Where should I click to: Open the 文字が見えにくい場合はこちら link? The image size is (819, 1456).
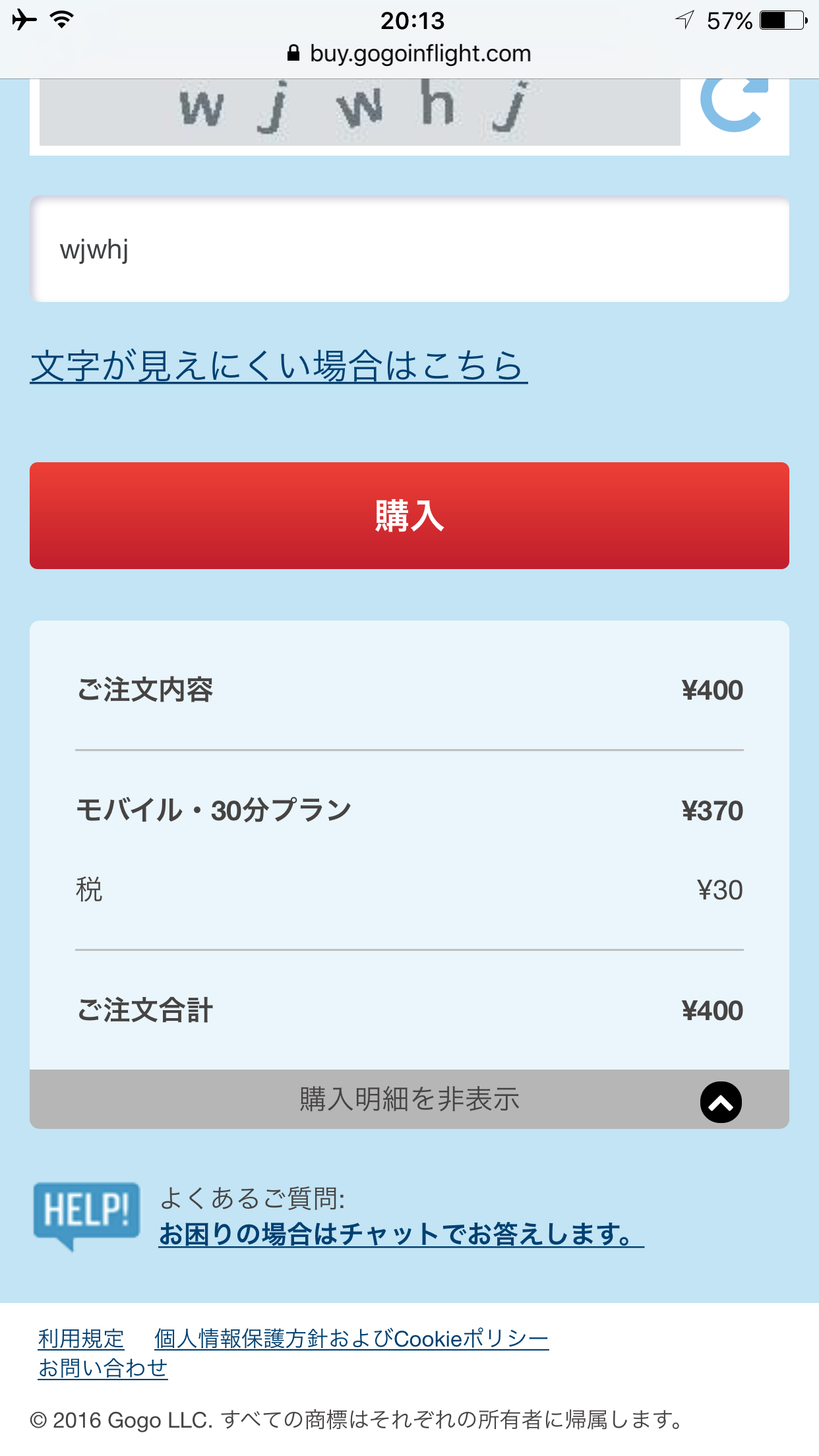point(279,366)
